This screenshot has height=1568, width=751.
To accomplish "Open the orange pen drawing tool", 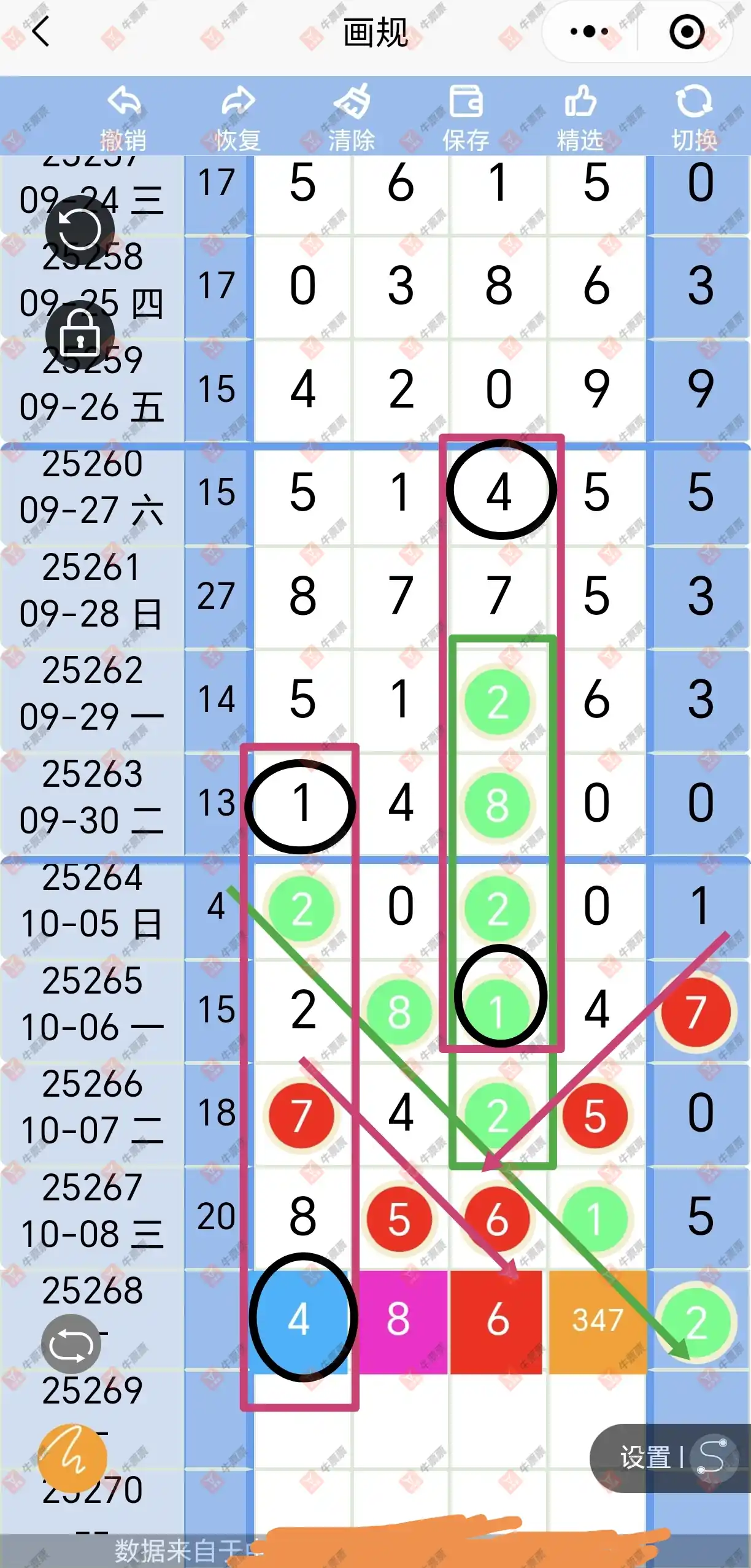I will pos(72,1458).
